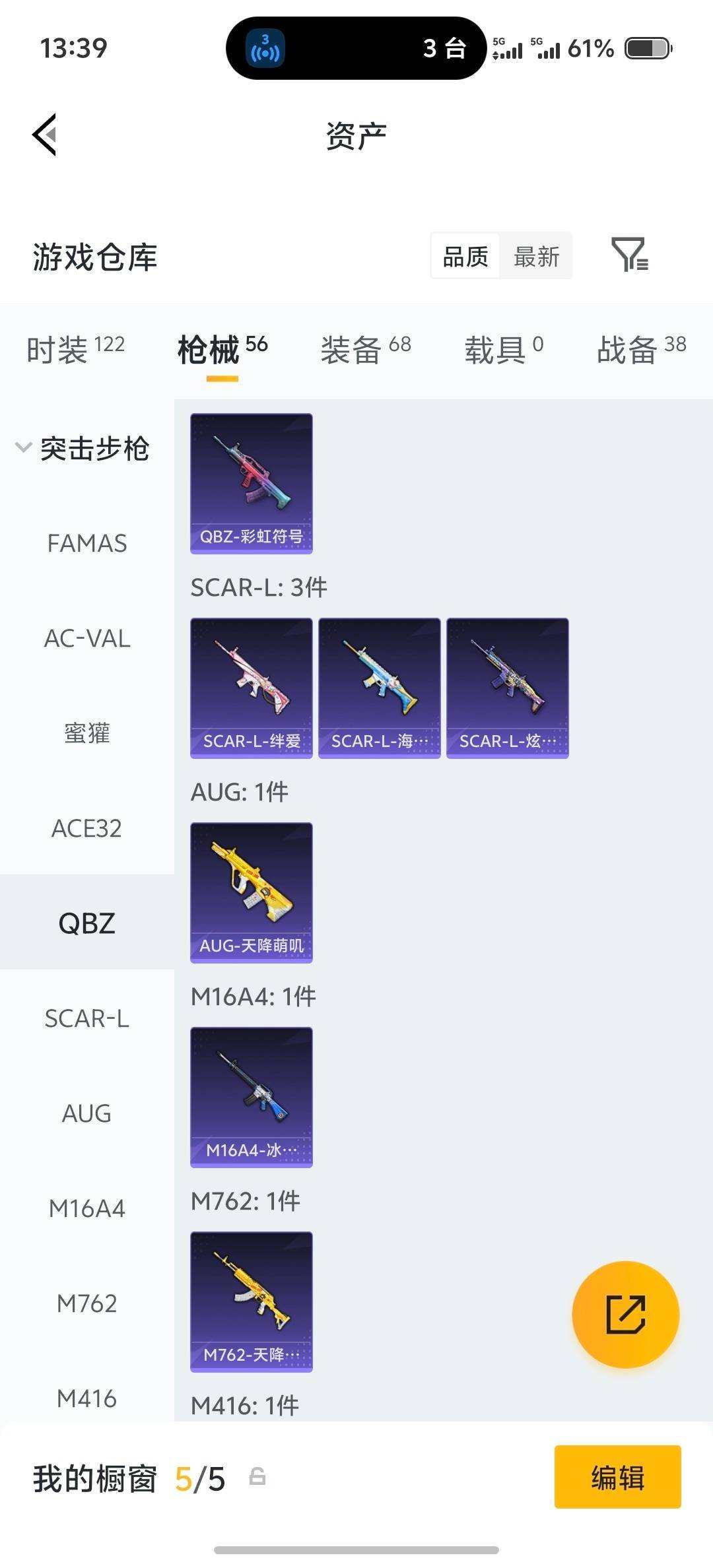Collapse the 突击步枪 category

[96, 449]
